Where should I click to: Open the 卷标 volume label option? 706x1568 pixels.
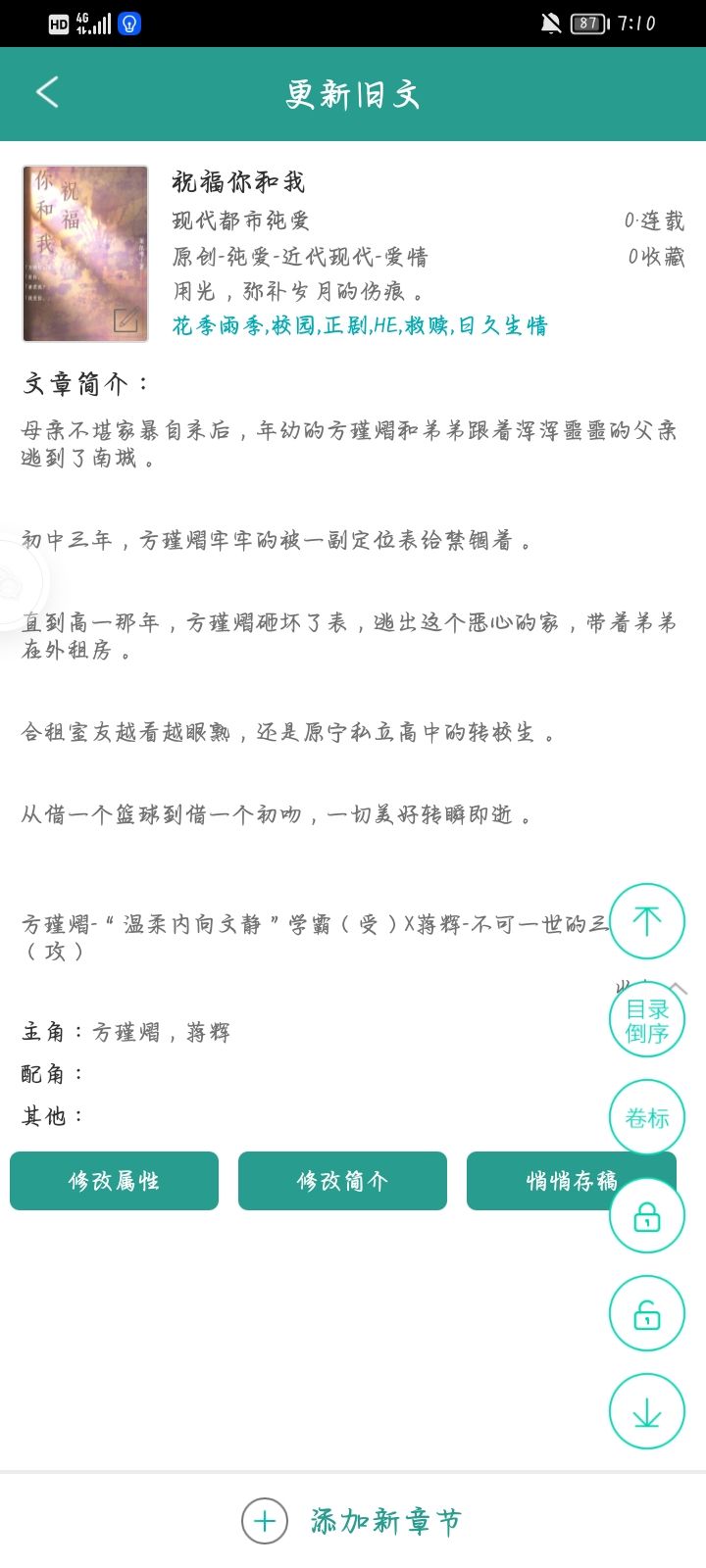[x=647, y=1117]
